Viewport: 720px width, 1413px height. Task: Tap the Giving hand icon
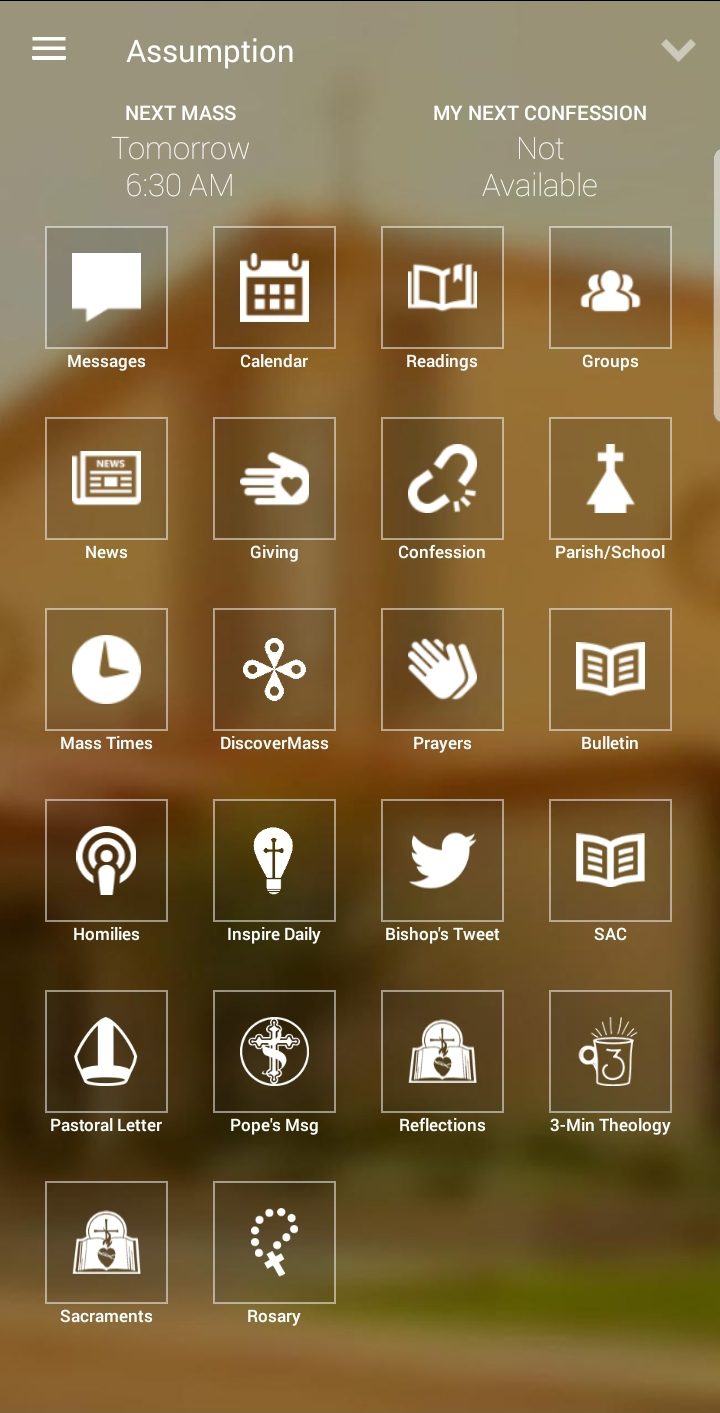(274, 478)
